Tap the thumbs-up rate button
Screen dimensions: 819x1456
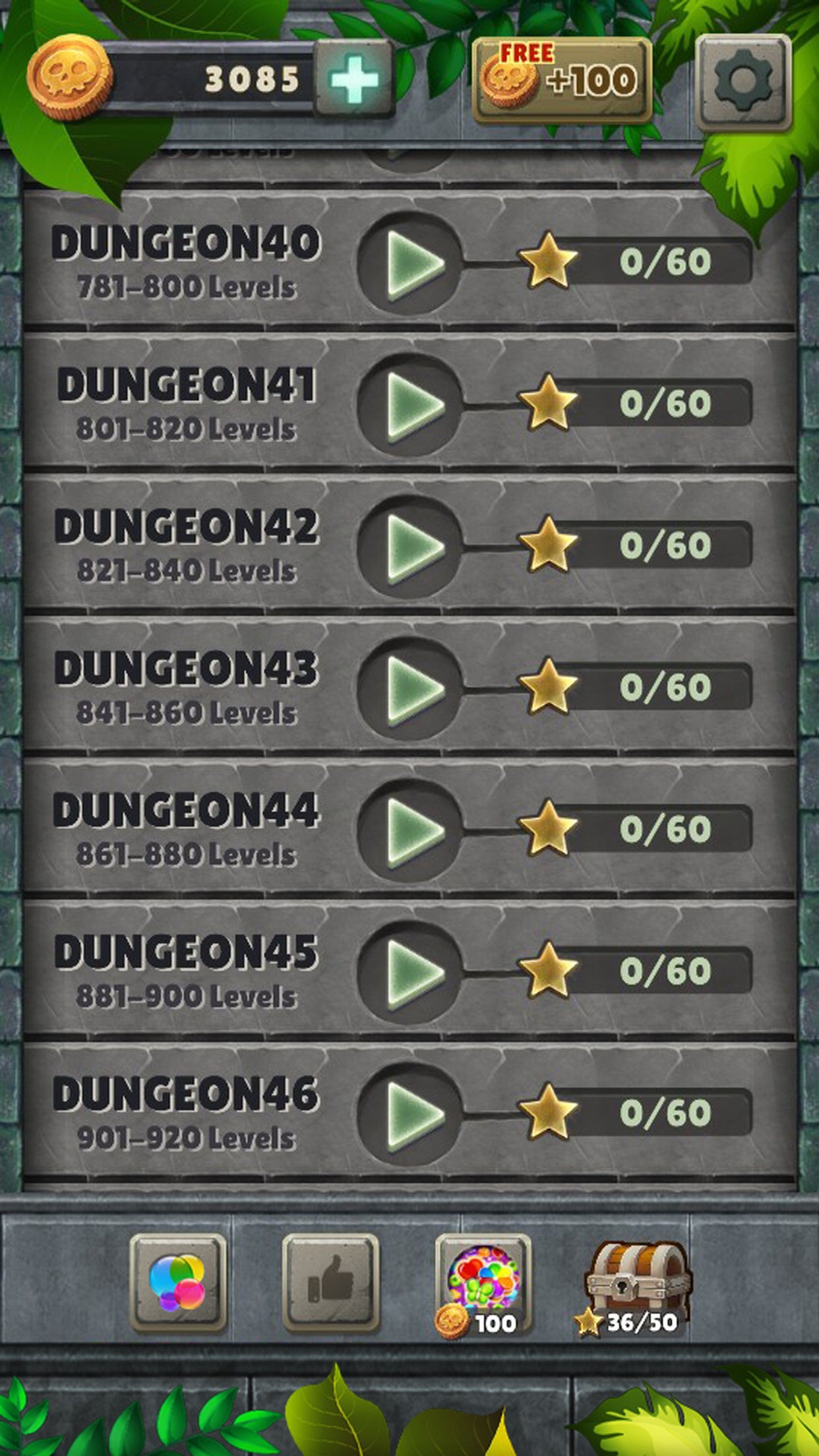pos(330,1283)
